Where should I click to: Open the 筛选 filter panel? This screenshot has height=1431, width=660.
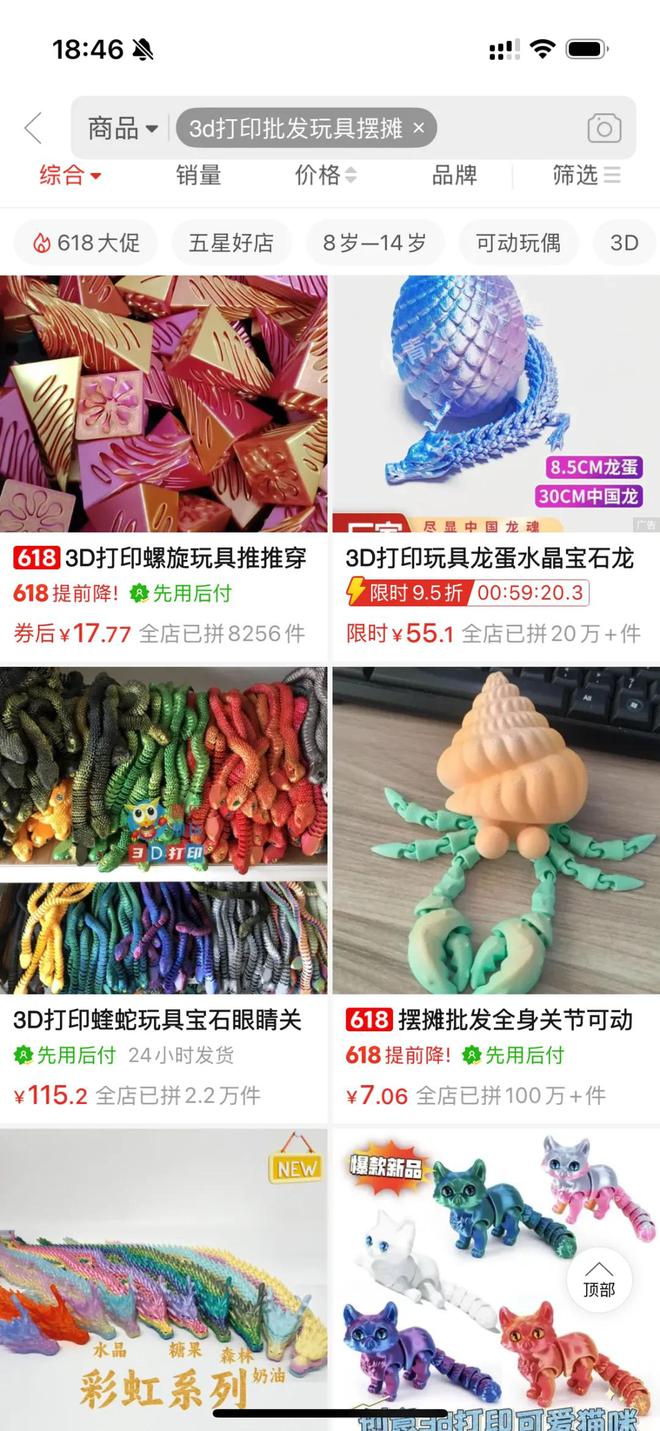point(586,176)
